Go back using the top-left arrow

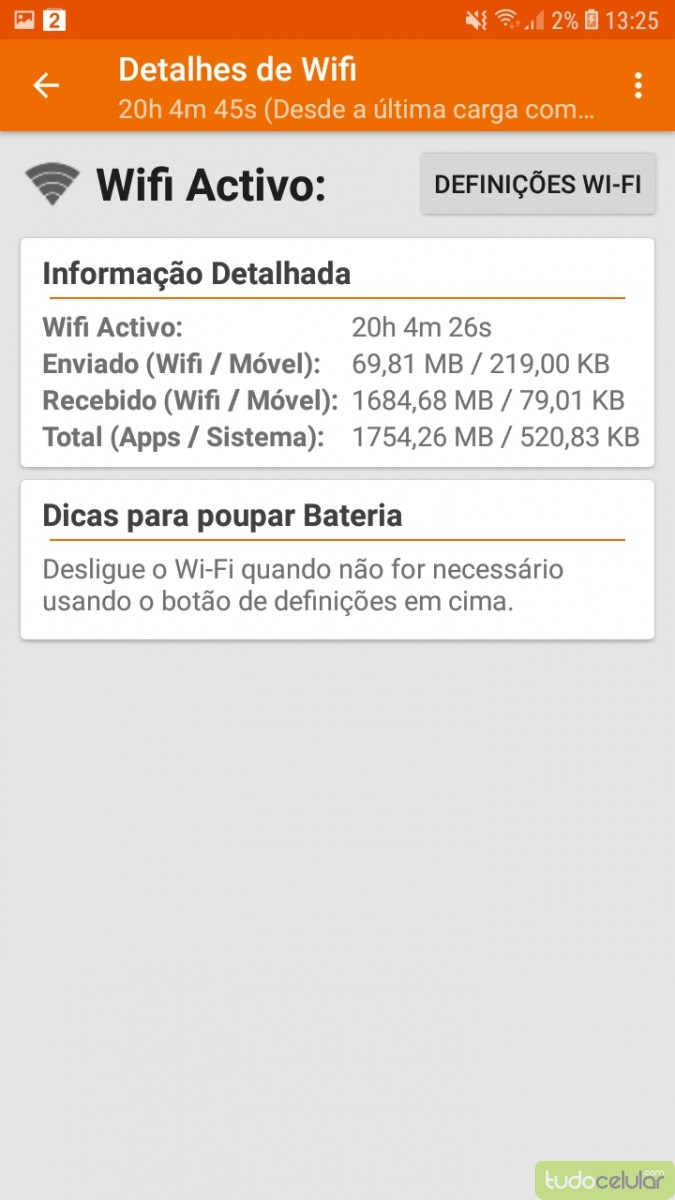tap(46, 86)
